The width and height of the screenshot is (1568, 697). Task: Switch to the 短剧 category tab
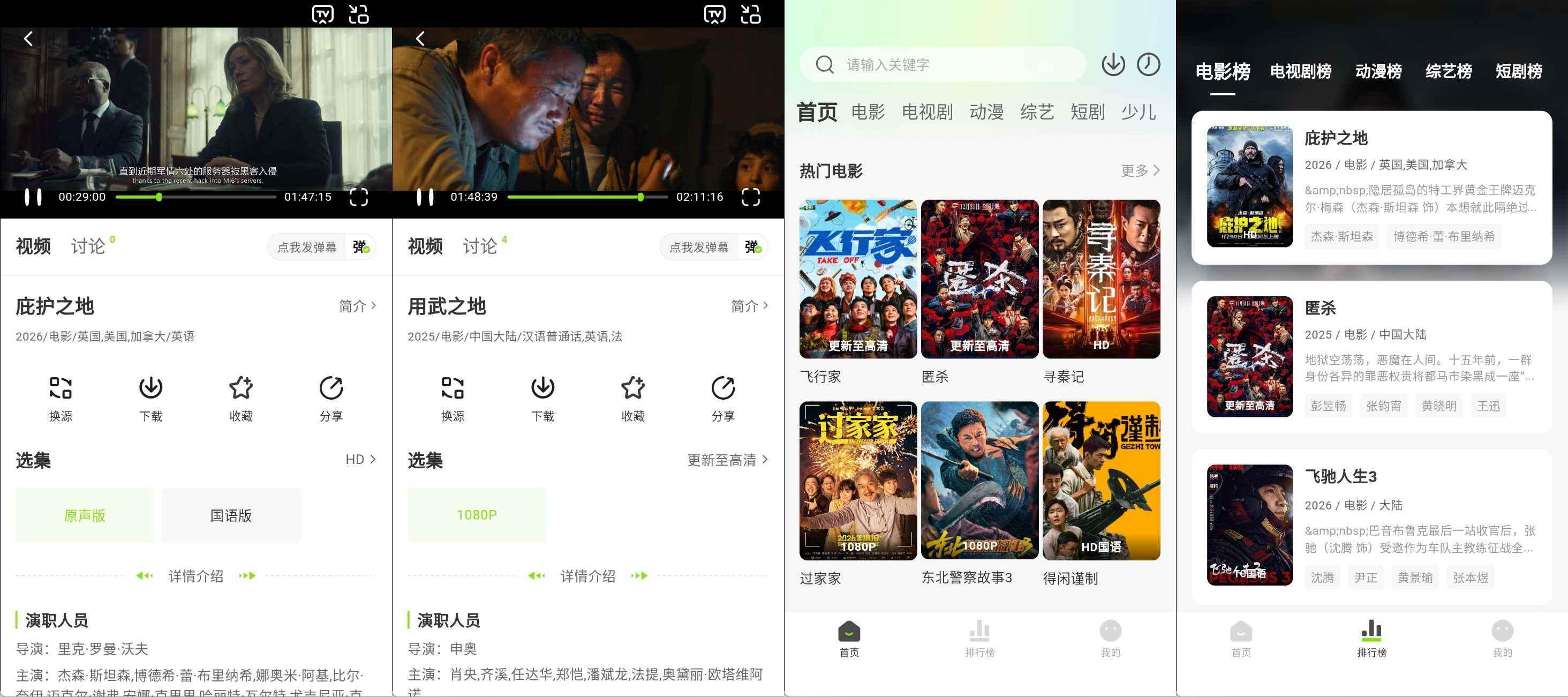tap(1087, 112)
